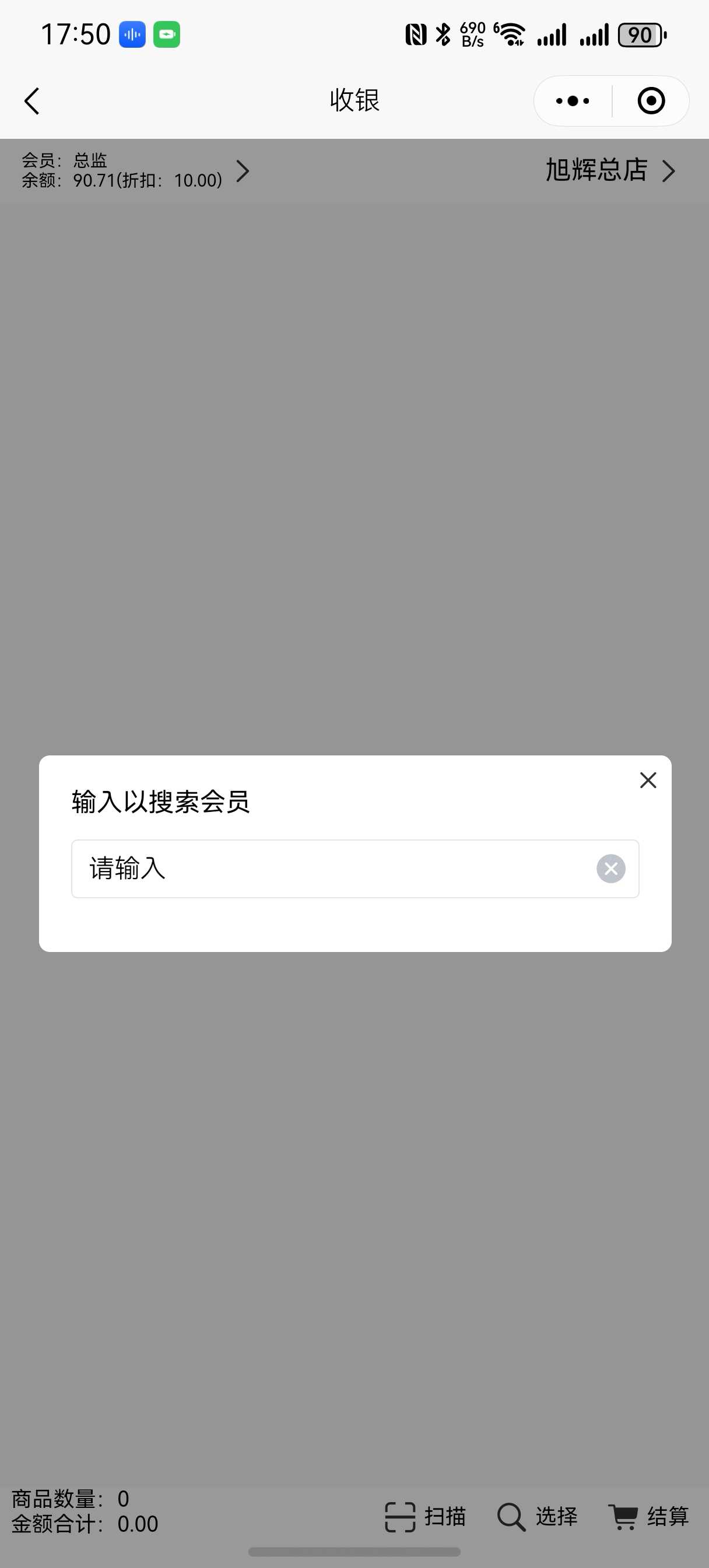Scan a product with 扫描
Image resolution: width=709 pixels, height=1568 pixels.
[x=426, y=1515]
